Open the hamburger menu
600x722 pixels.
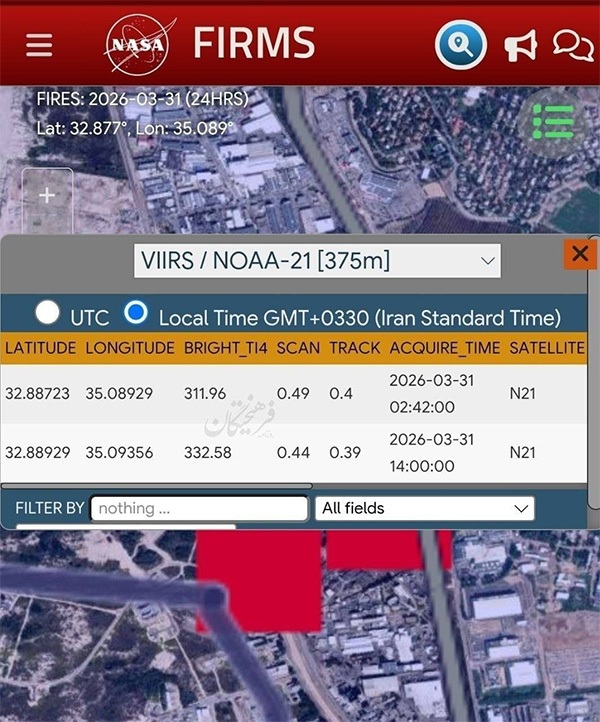[39, 45]
